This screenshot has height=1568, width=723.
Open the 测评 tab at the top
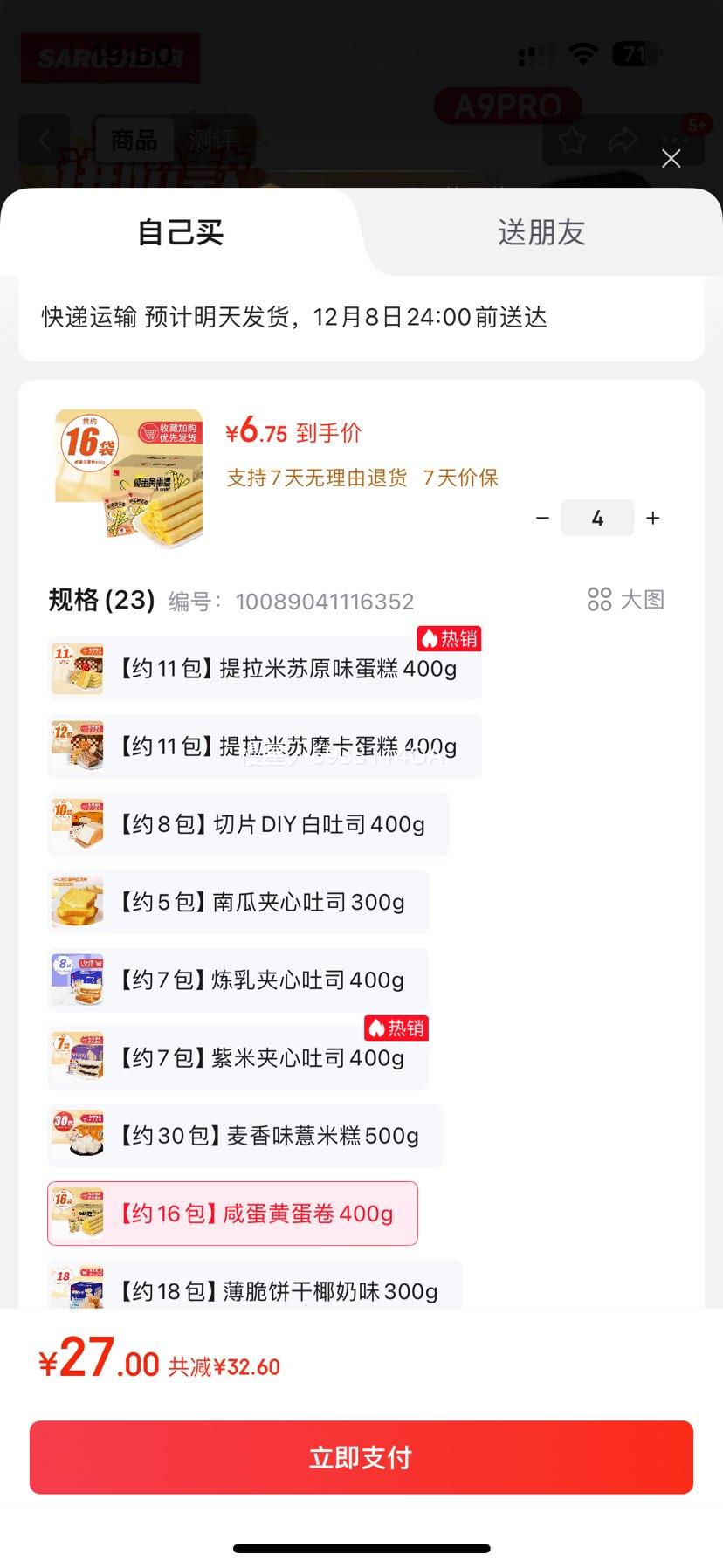coord(212,140)
